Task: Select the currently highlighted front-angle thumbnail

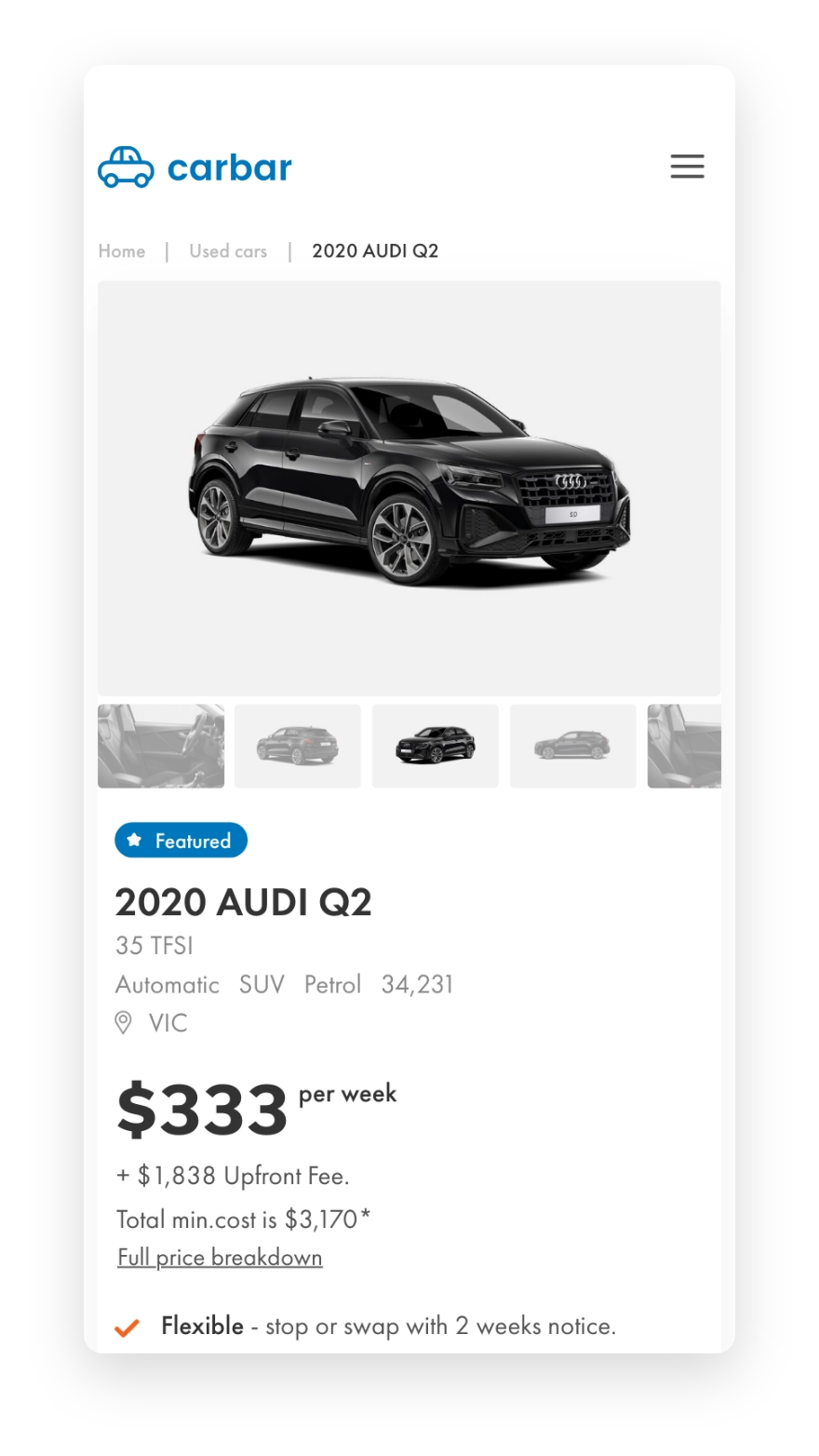Action: click(435, 746)
